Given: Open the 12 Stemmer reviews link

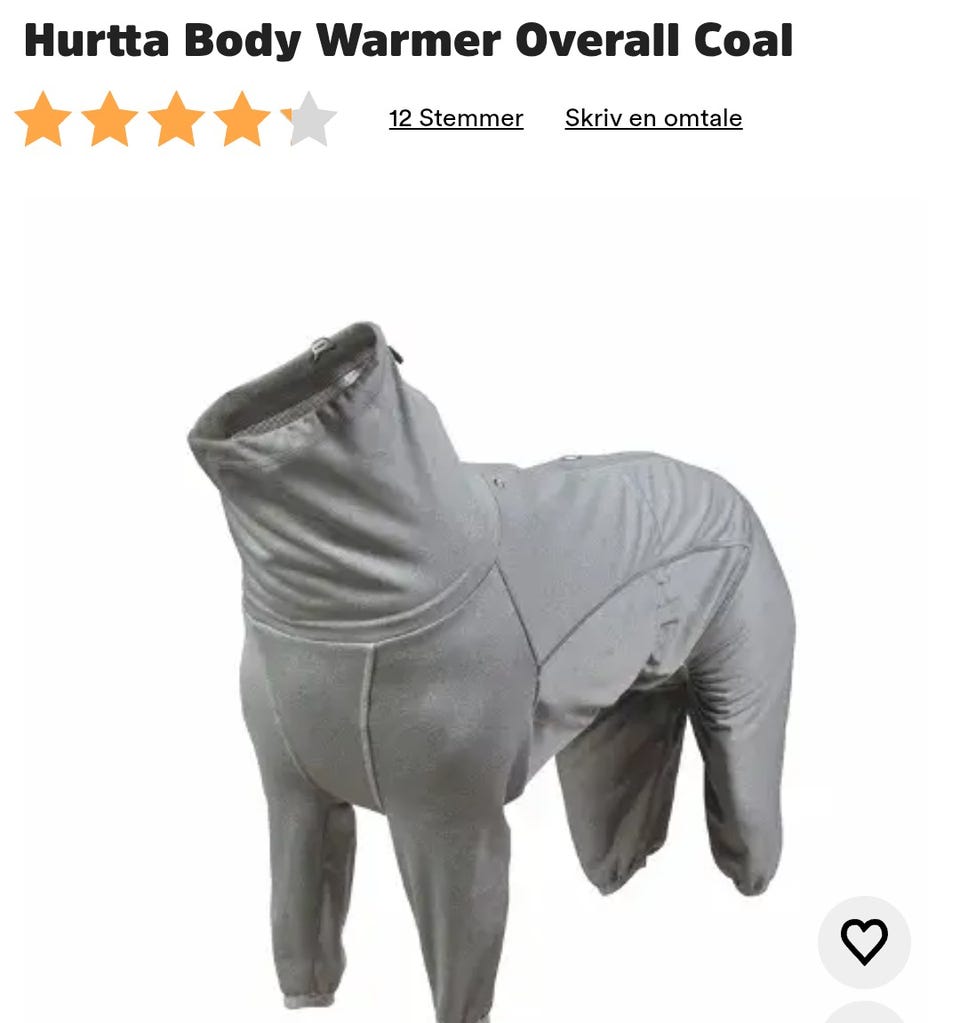Looking at the screenshot, I should click(456, 118).
